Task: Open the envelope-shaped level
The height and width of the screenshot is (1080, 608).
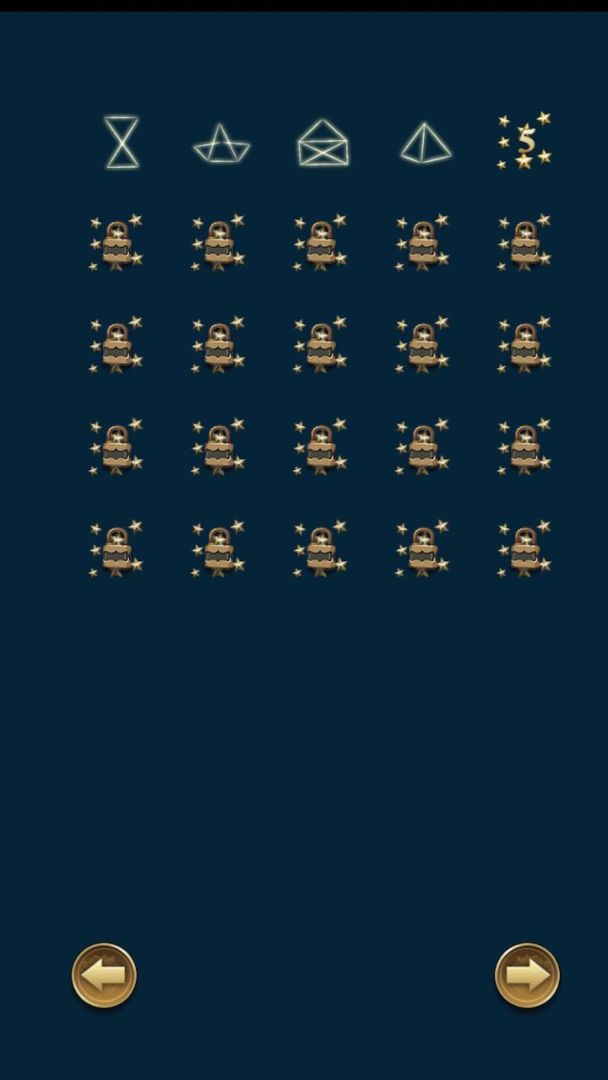Action: [323, 143]
